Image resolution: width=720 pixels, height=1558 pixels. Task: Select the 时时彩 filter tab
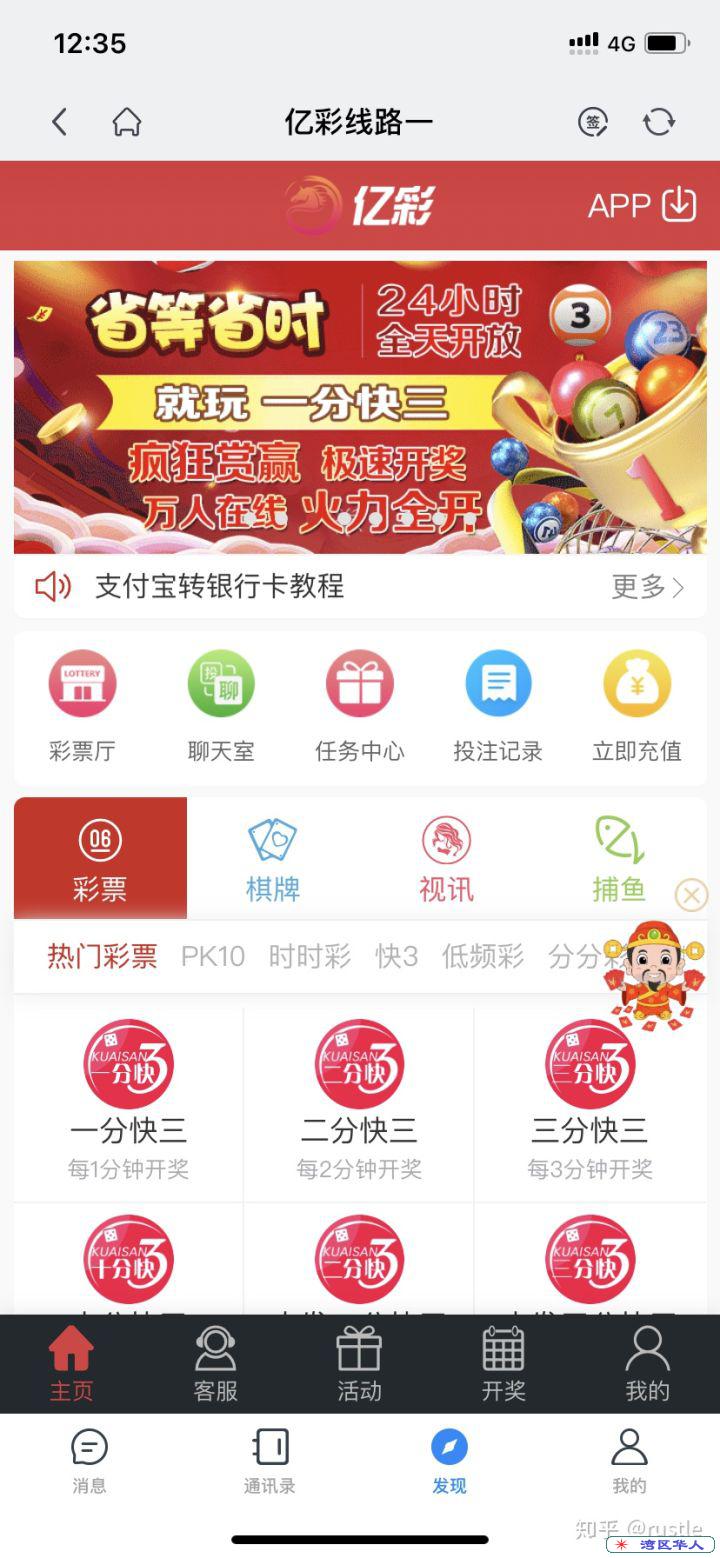tap(310, 957)
